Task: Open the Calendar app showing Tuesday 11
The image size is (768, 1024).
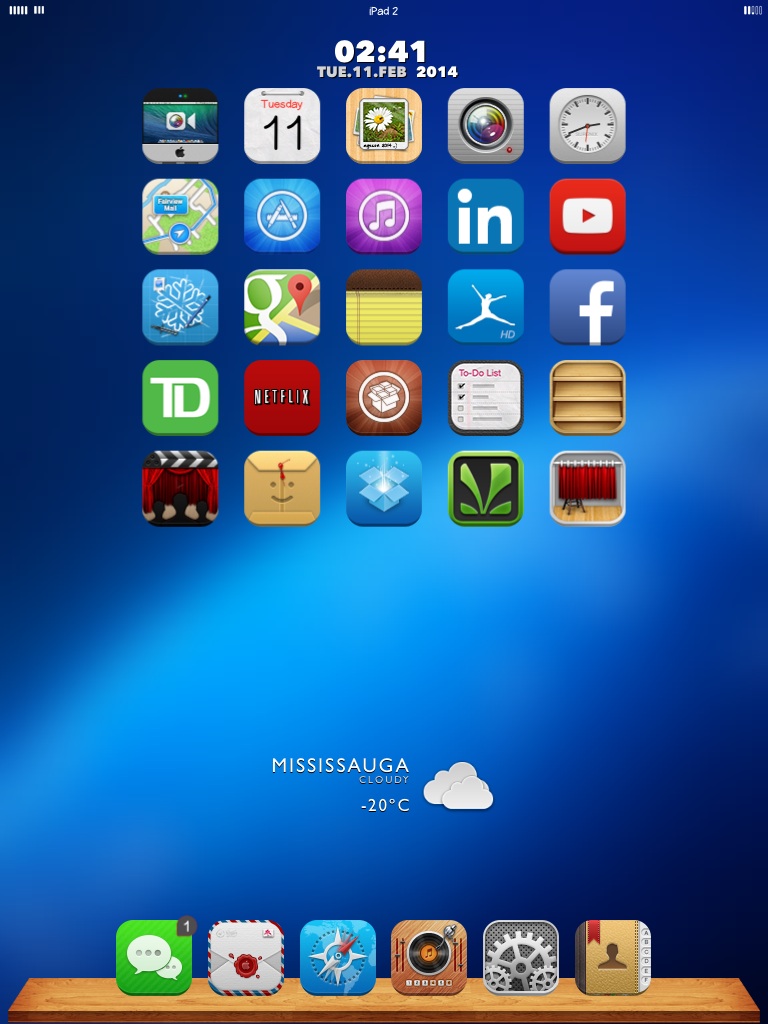Action: pos(282,126)
